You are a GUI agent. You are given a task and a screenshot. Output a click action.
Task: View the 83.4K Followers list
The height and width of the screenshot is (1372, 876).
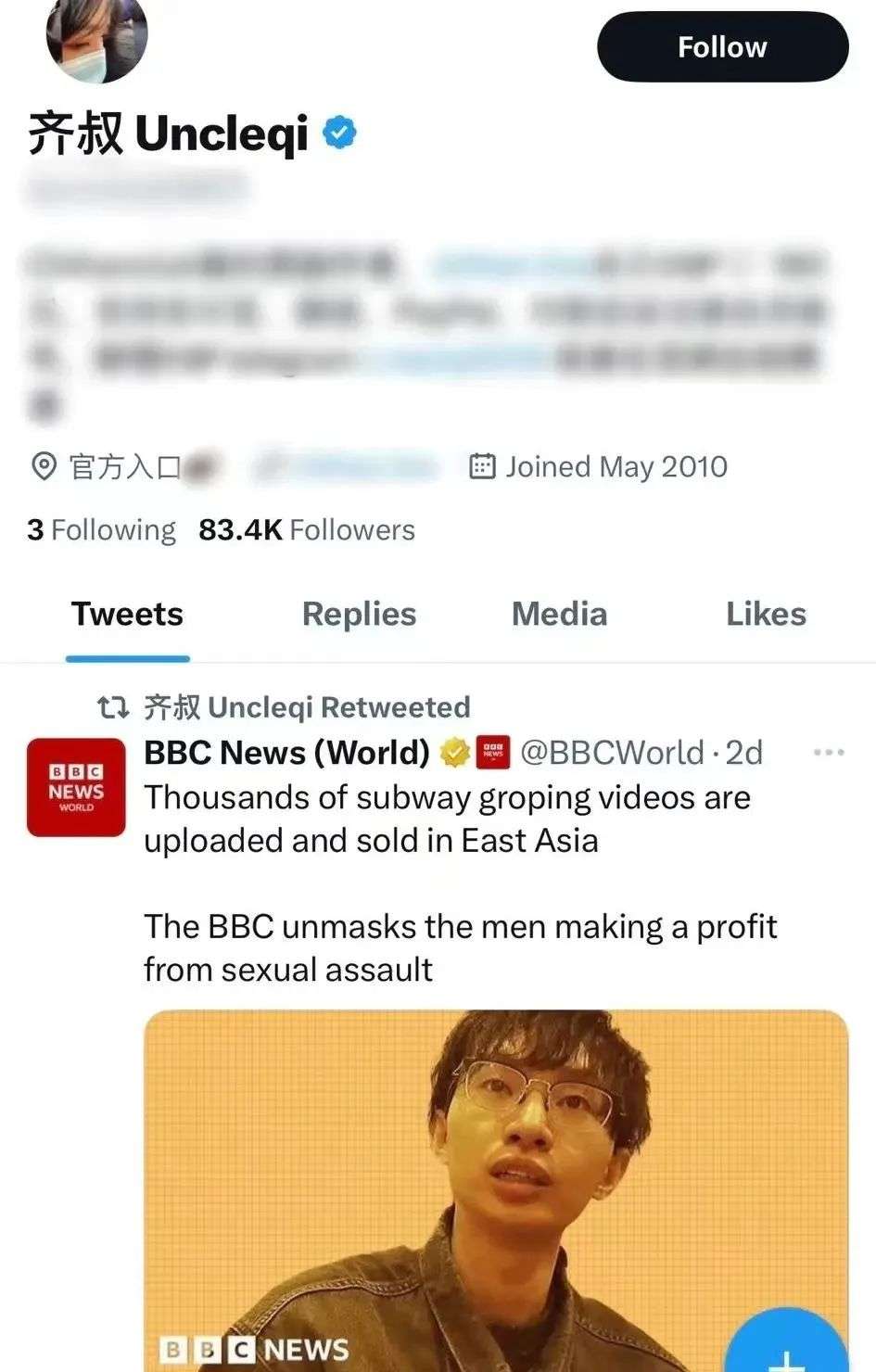click(307, 530)
